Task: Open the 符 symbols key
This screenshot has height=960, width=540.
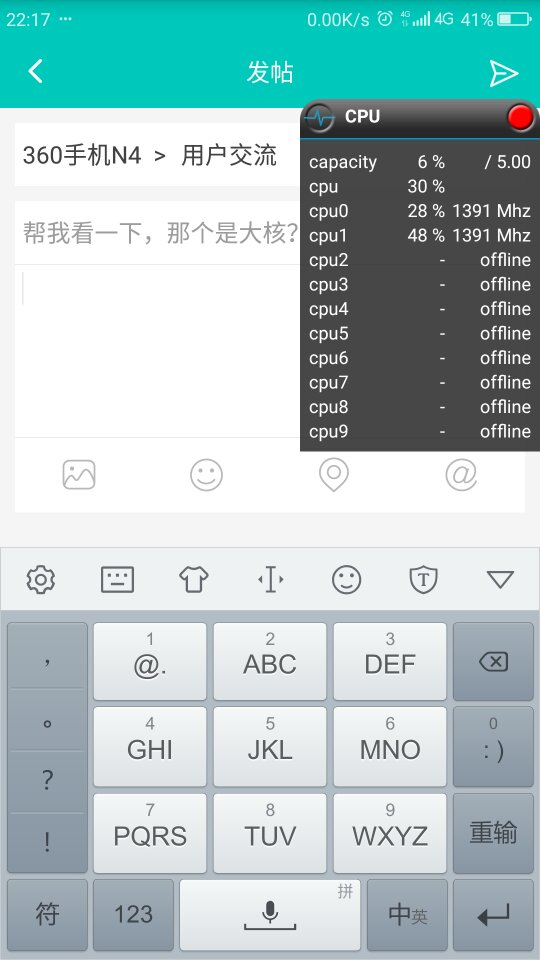Action: (x=47, y=915)
